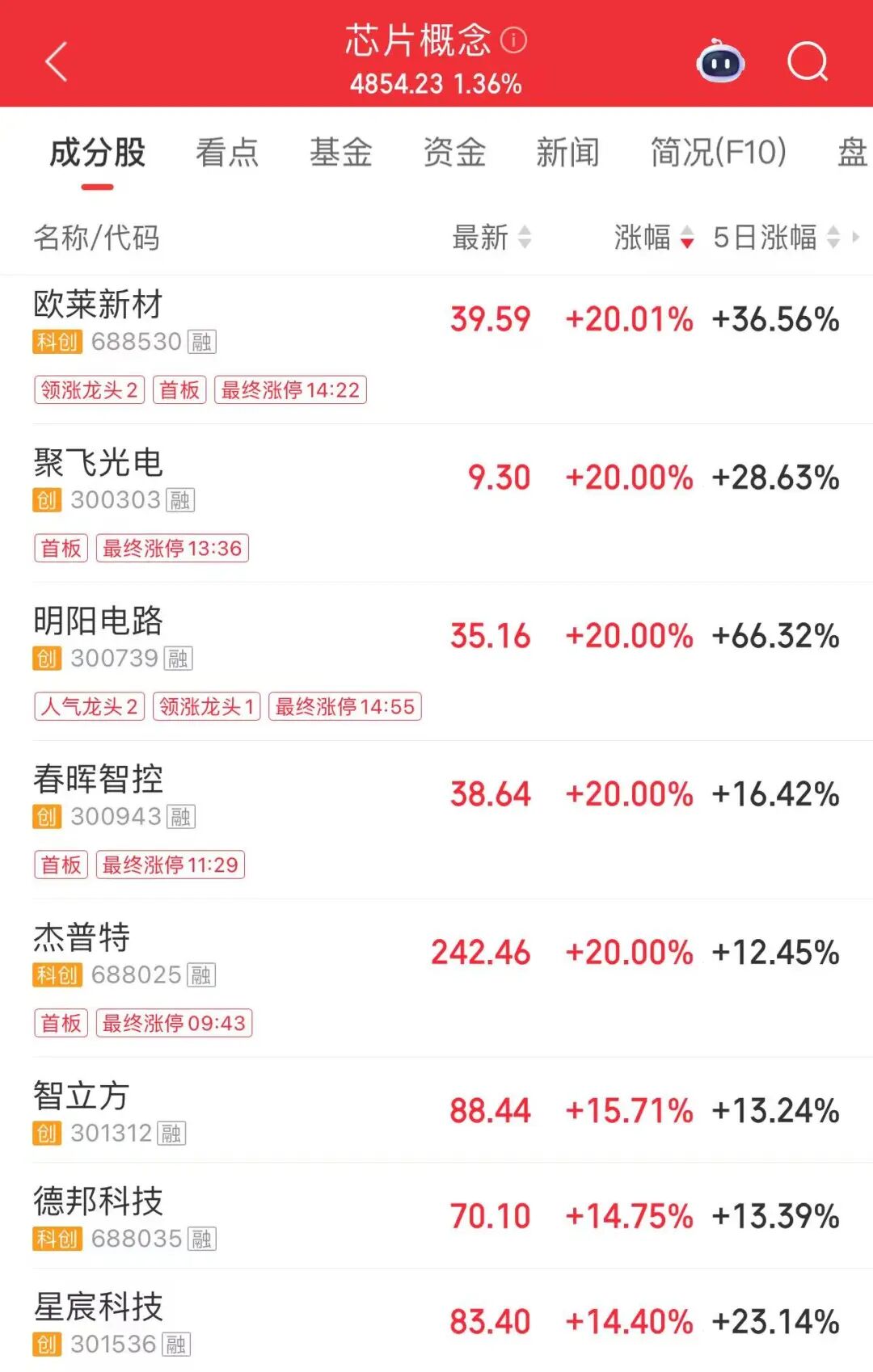Screen dimensions: 873x1372
Task: Switch to the 基金 tab
Action: point(340,152)
